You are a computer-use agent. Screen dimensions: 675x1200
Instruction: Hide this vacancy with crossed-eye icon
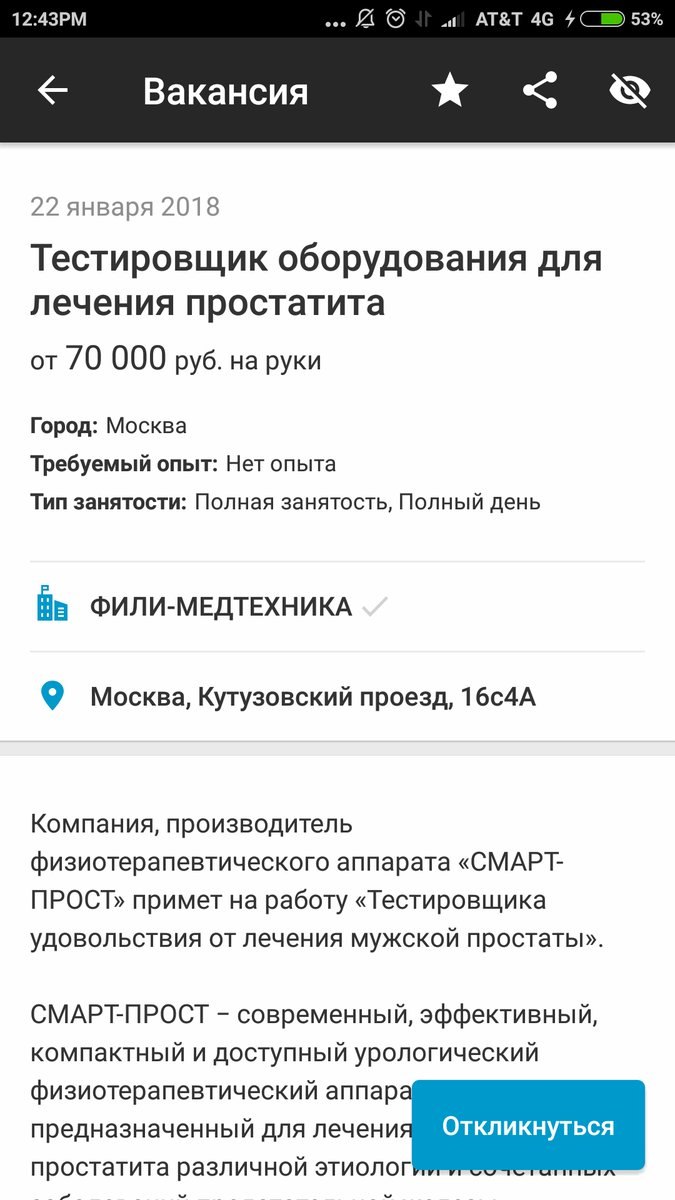click(630, 91)
